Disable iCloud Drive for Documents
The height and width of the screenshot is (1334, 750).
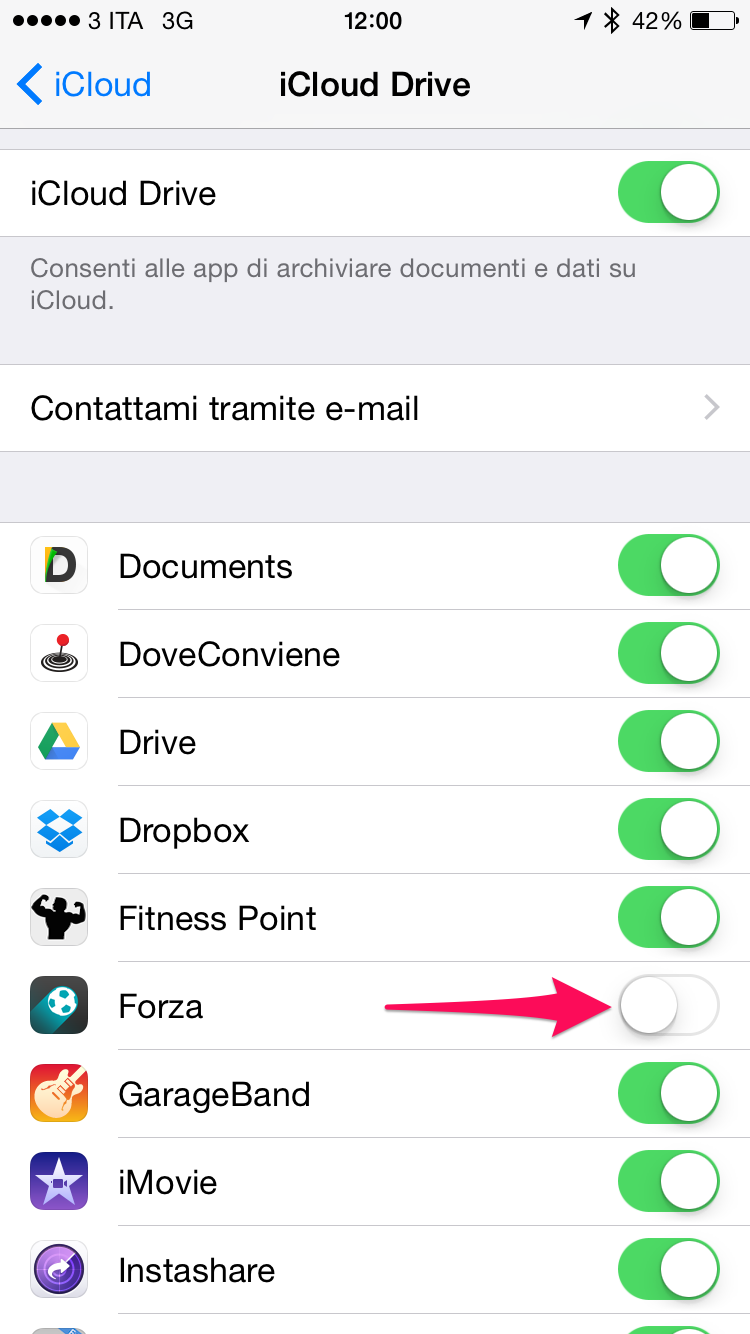point(669,566)
